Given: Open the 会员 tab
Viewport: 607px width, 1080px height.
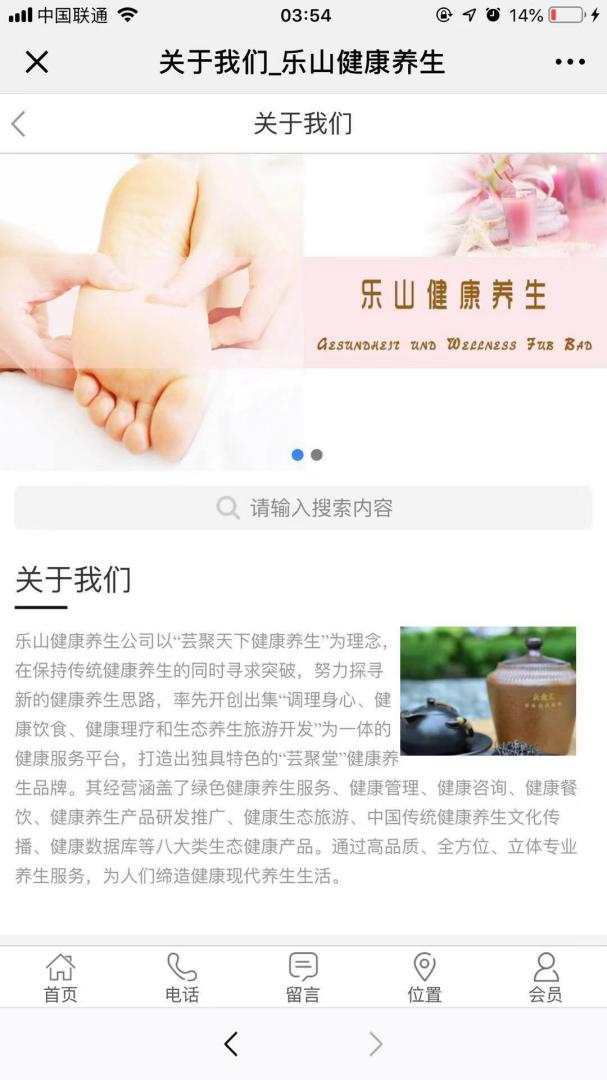Looking at the screenshot, I should pyautogui.click(x=545, y=977).
